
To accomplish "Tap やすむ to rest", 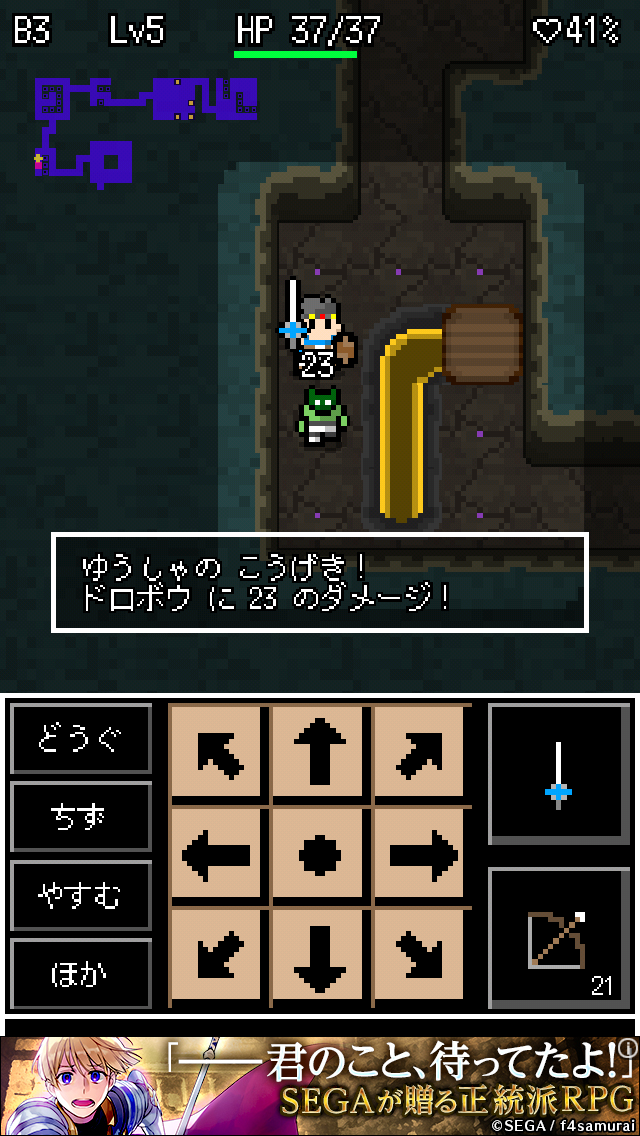I will [81, 895].
